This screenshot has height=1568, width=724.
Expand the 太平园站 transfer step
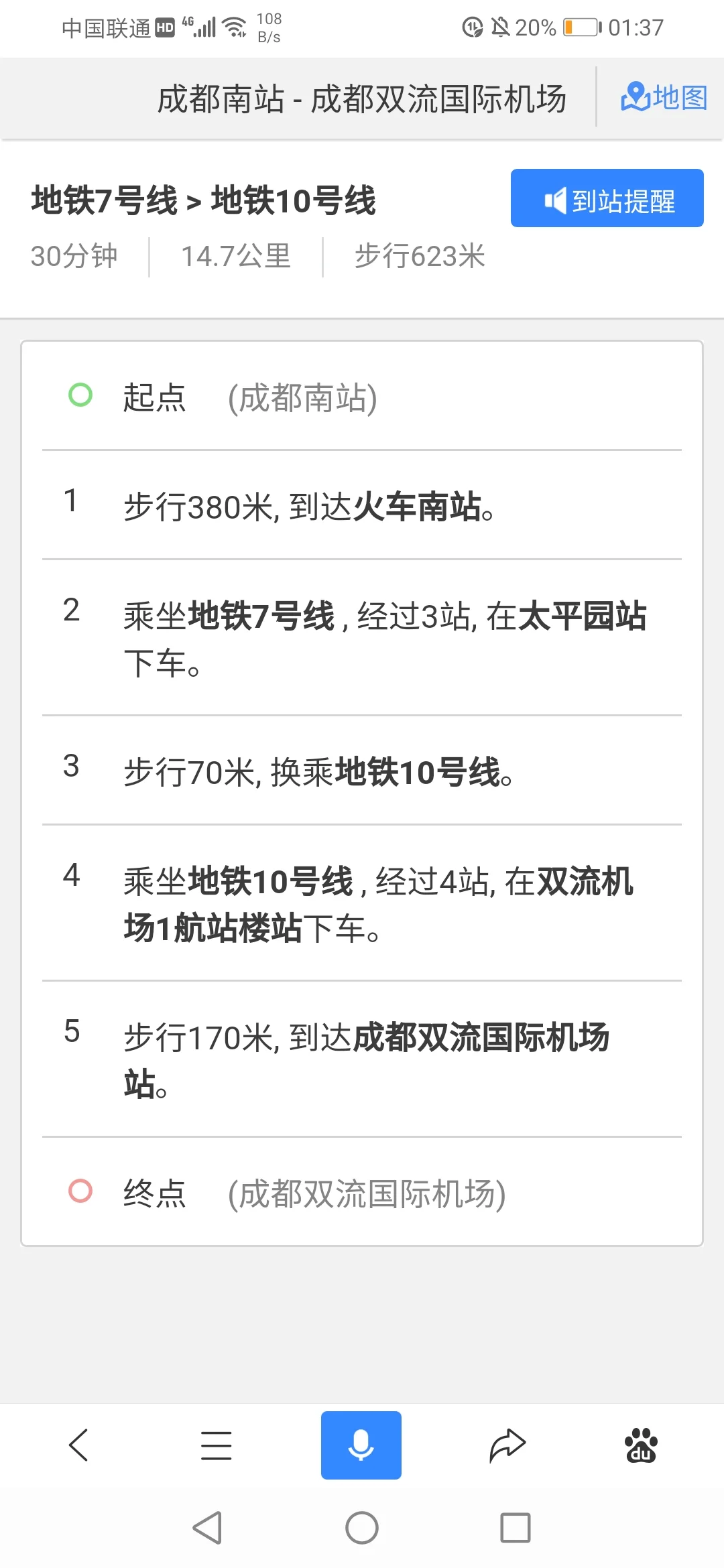(x=583, y=618)
